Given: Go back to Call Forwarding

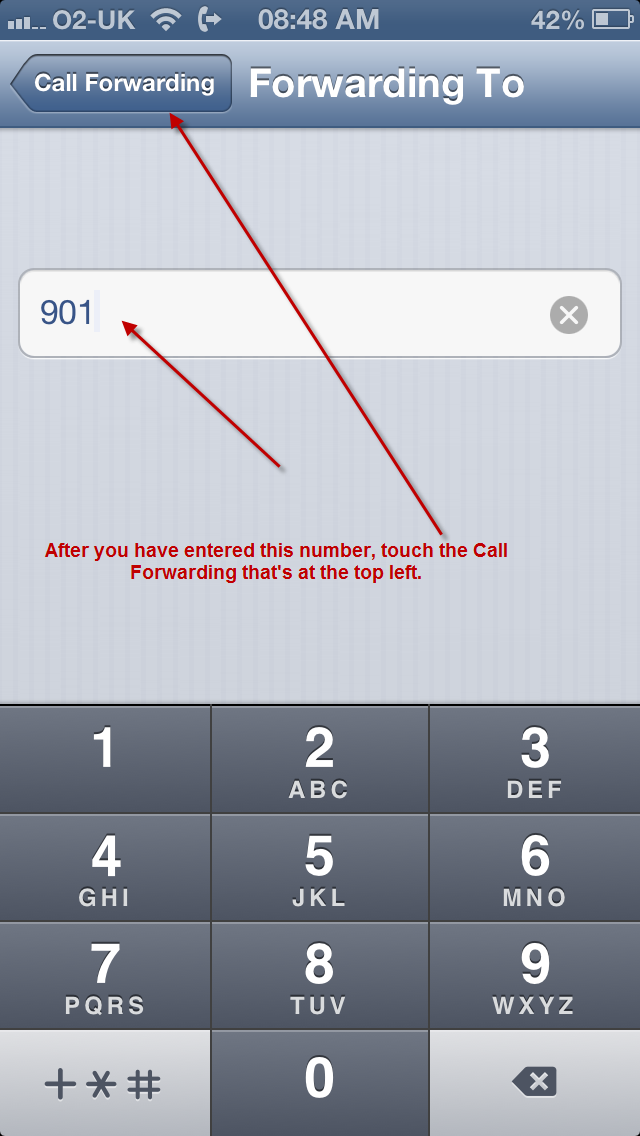Looking at the screenshot, I should 122,83.
